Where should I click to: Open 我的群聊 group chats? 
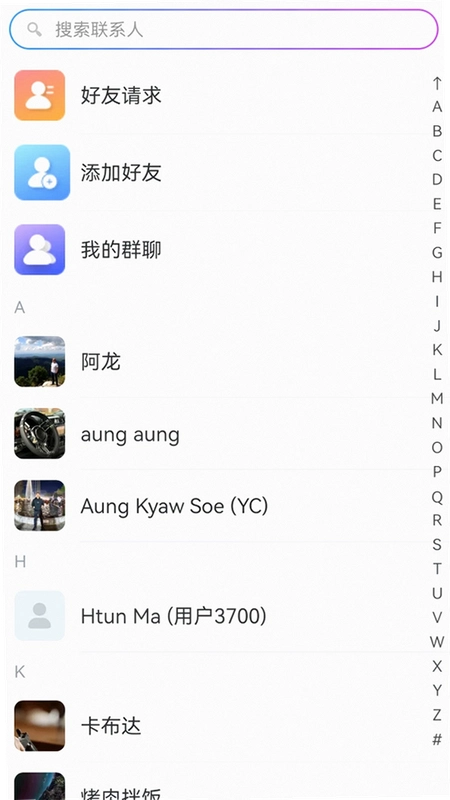219,250
